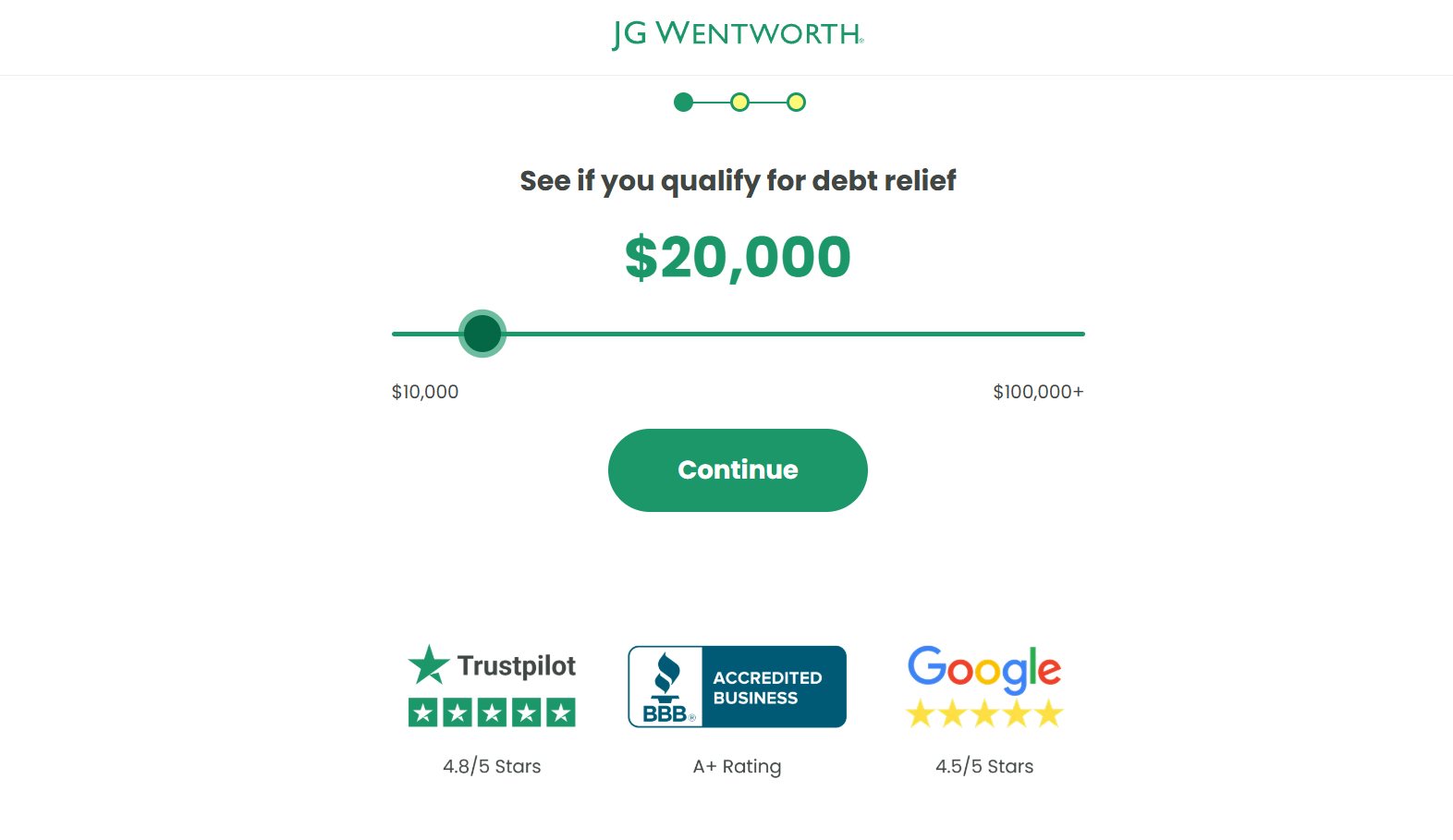The image size is (1453, 840).
Task: Tap the debt amount slider handle
Action: pyautogui.click(x=482, y=334)
